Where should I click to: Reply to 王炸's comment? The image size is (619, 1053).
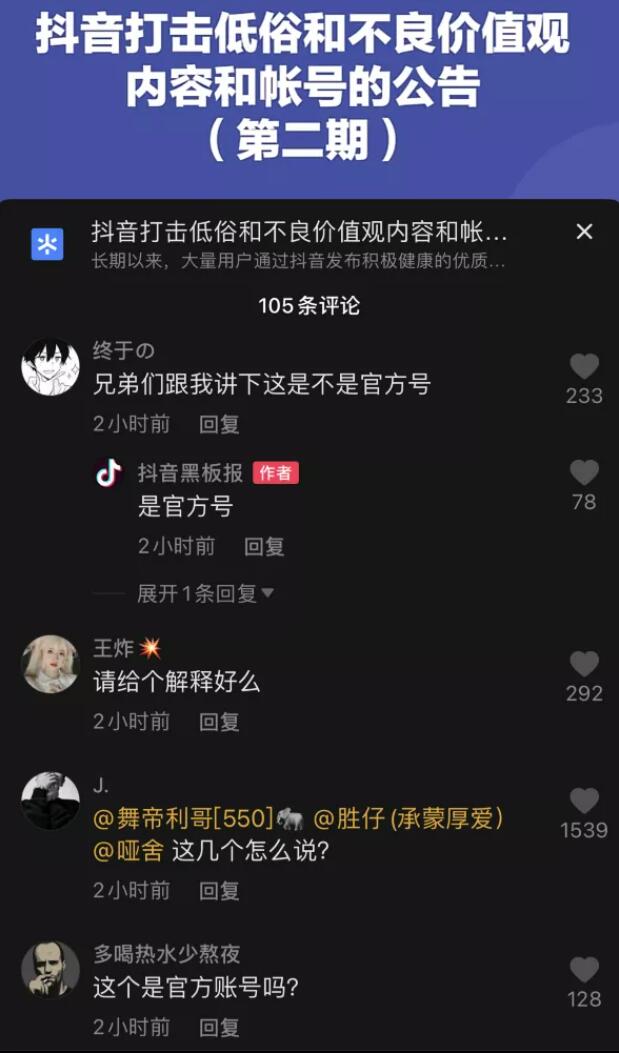pos(219,721)
